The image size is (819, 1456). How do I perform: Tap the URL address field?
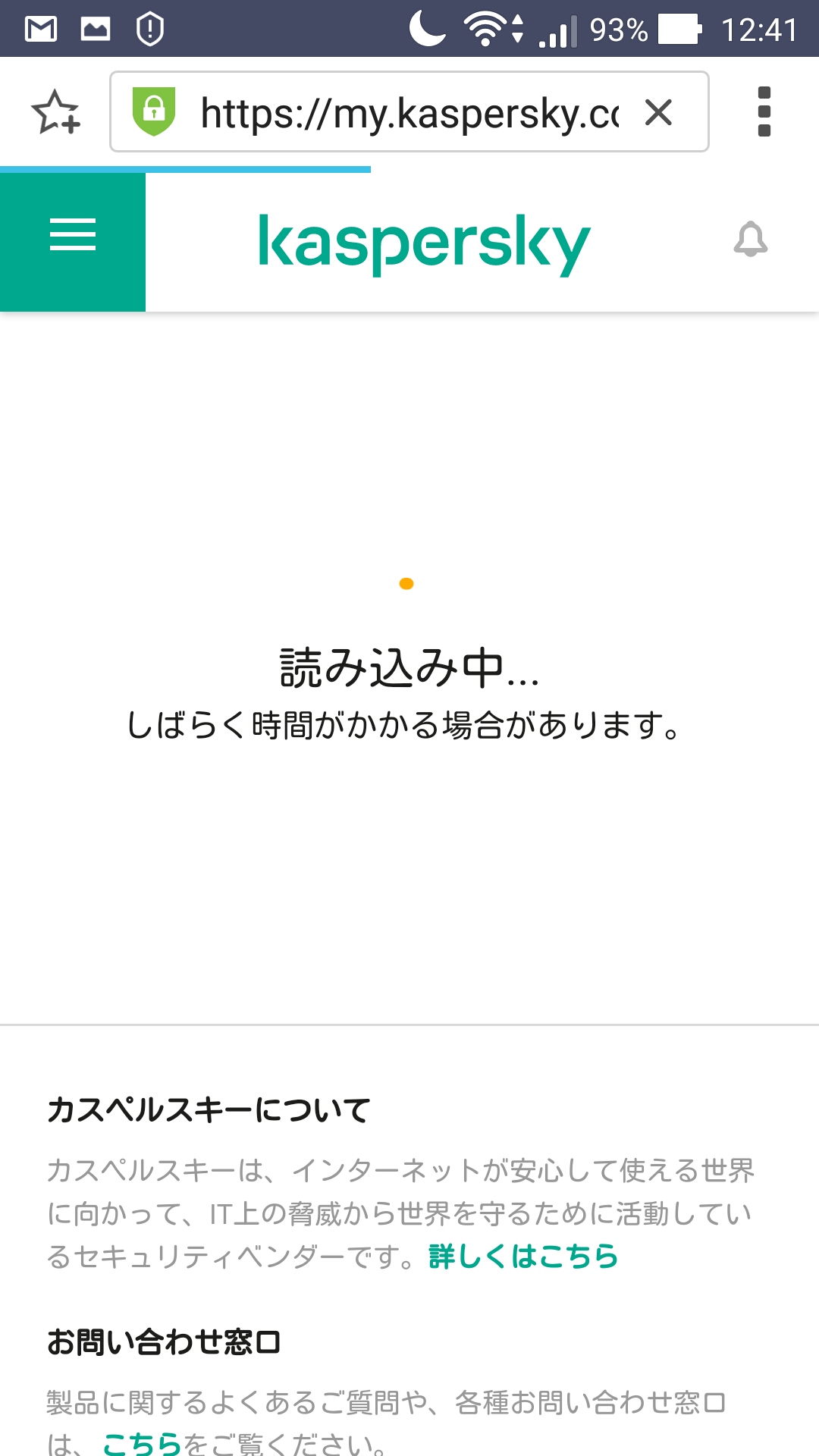[408, 114]
